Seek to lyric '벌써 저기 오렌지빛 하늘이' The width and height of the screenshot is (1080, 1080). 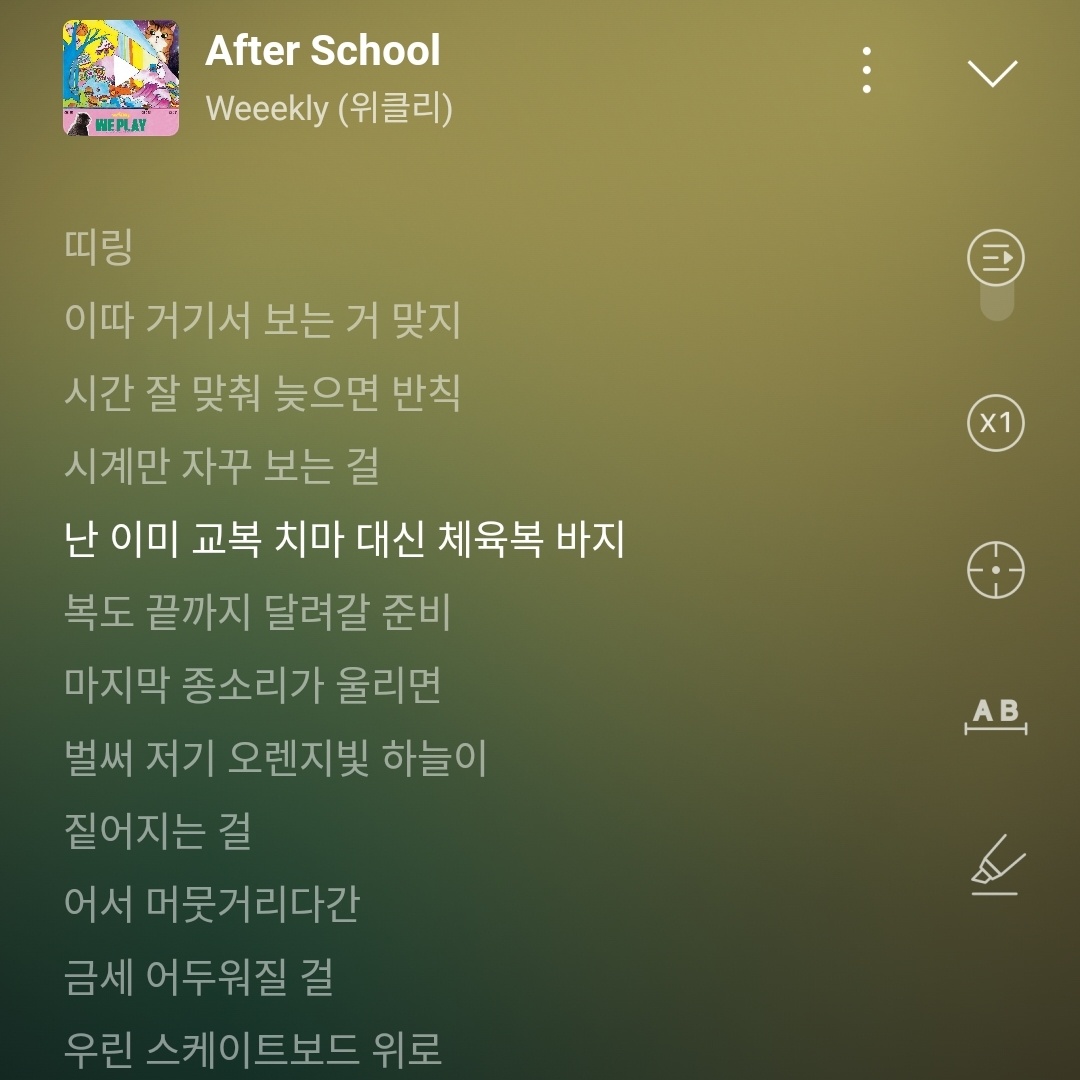pyautogui.click(x=275, y=759)
